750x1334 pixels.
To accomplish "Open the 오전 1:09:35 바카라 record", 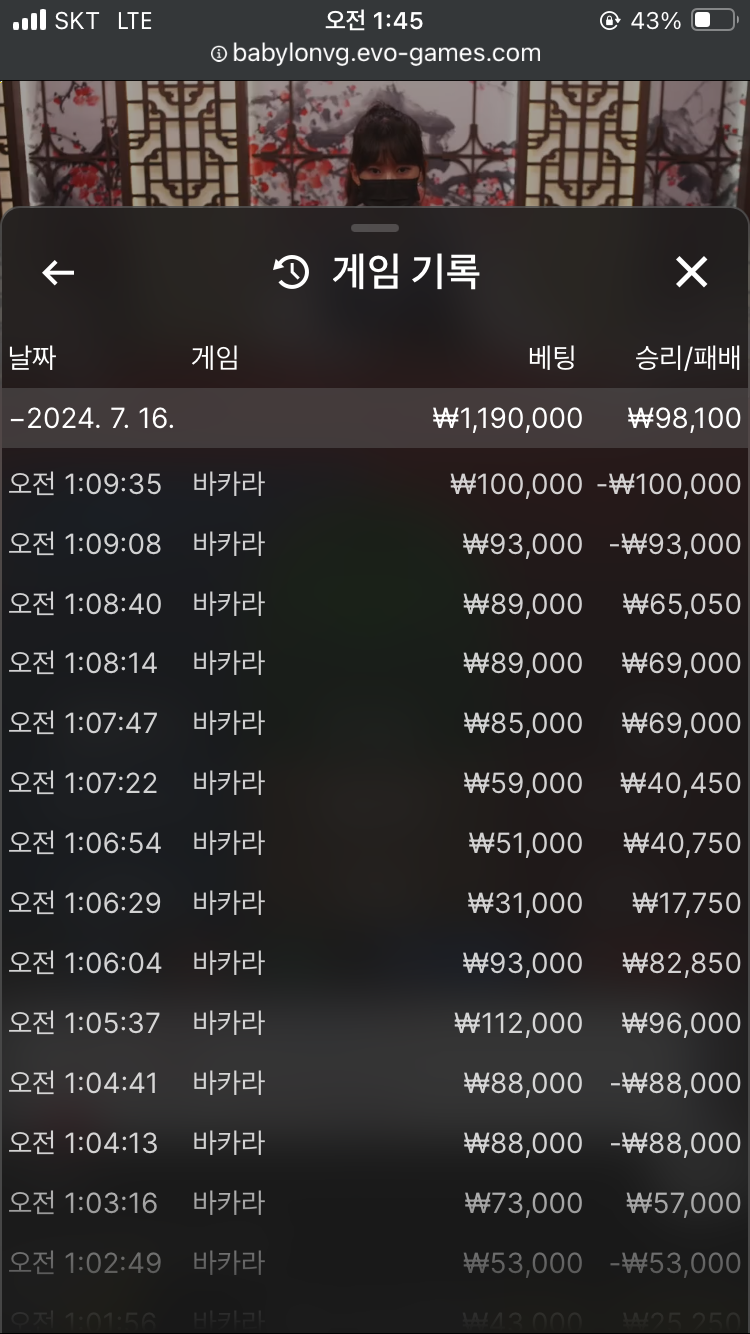I will (x=374, y=484).
